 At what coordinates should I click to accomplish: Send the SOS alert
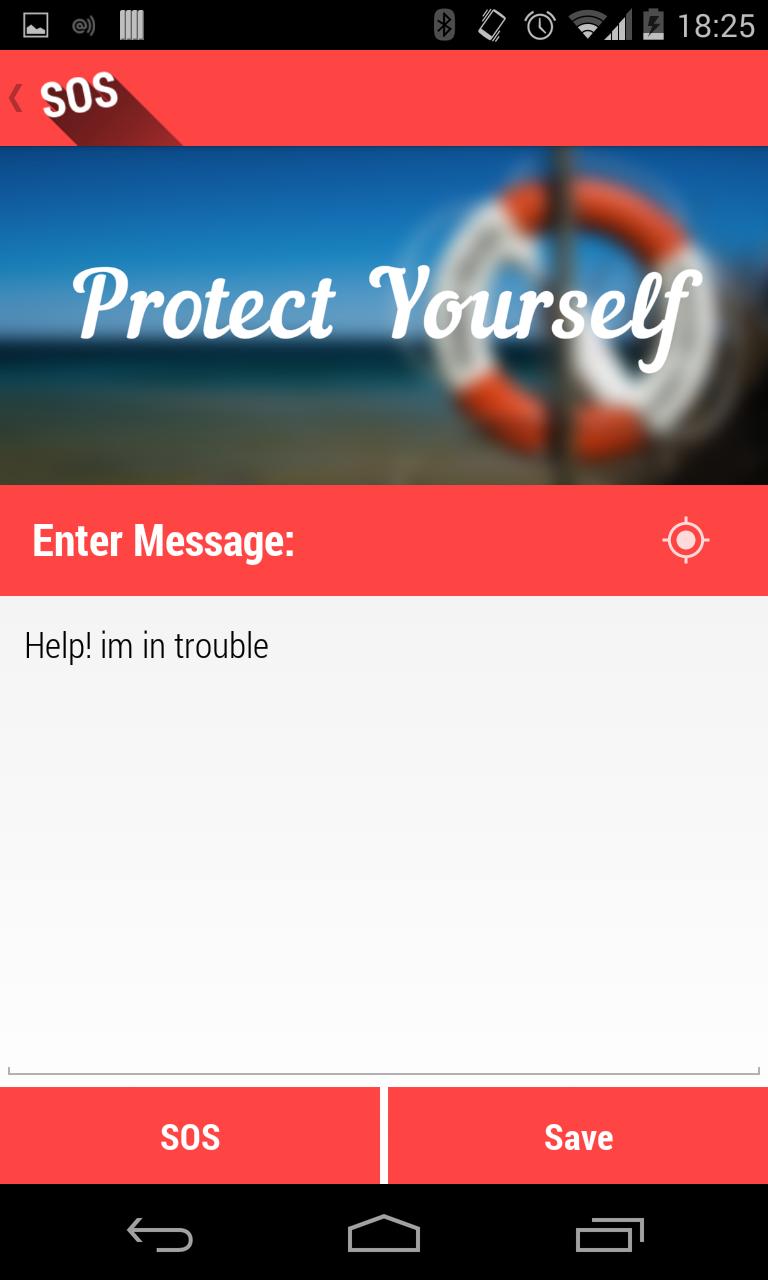click(190, 1137)
